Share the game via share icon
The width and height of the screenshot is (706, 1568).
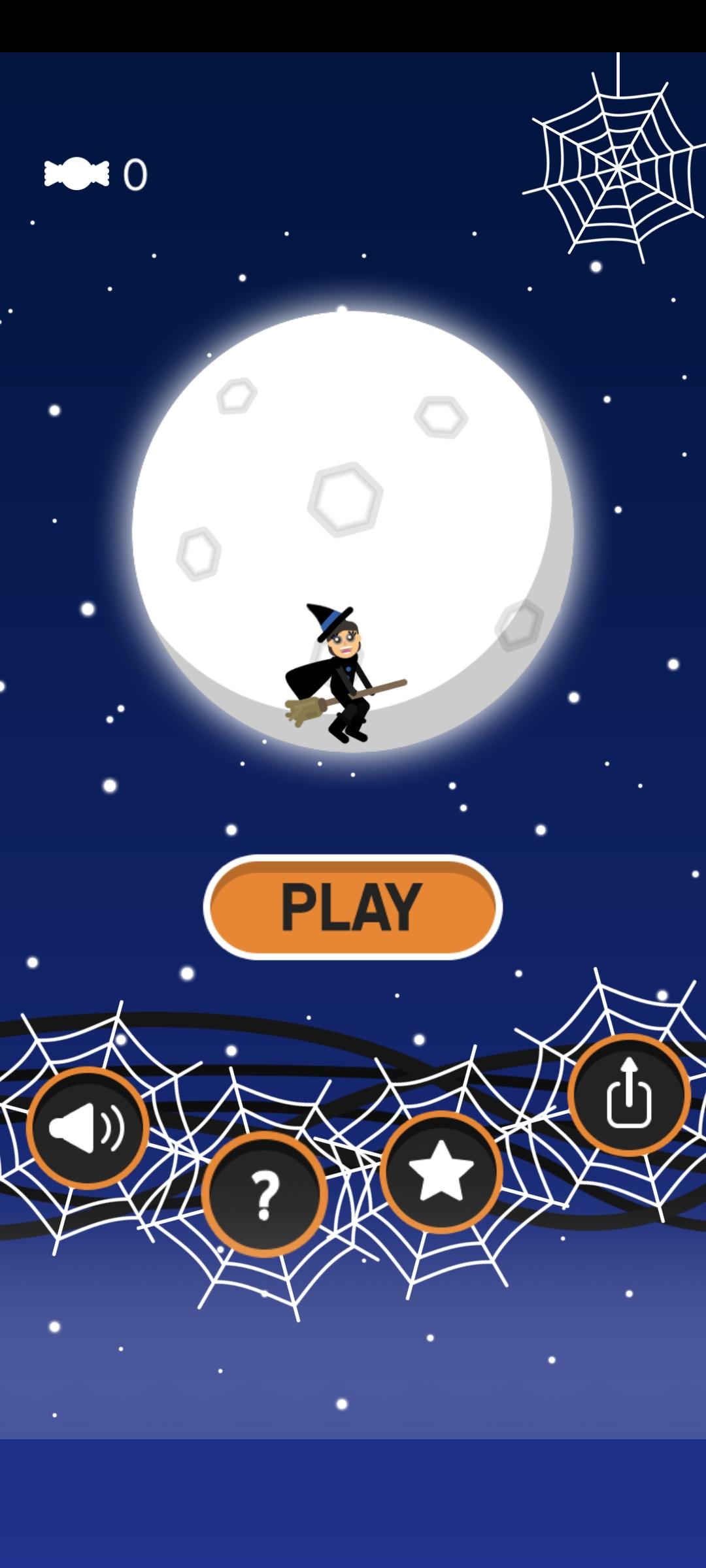coord(629,1094)
